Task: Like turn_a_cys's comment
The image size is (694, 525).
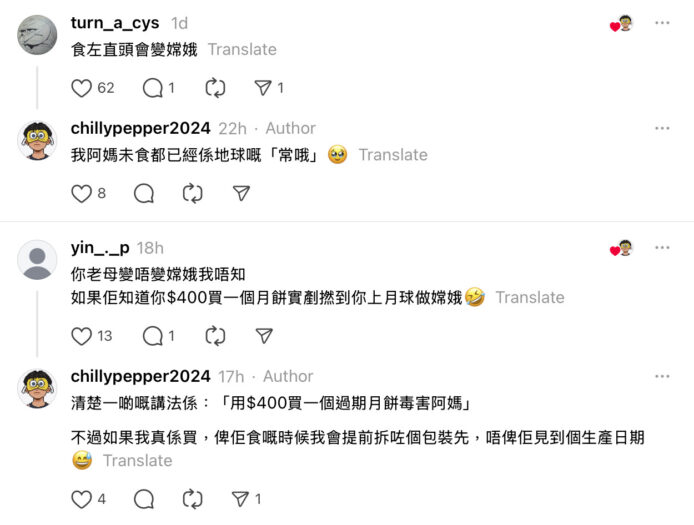Action: [x=82, y=88]
